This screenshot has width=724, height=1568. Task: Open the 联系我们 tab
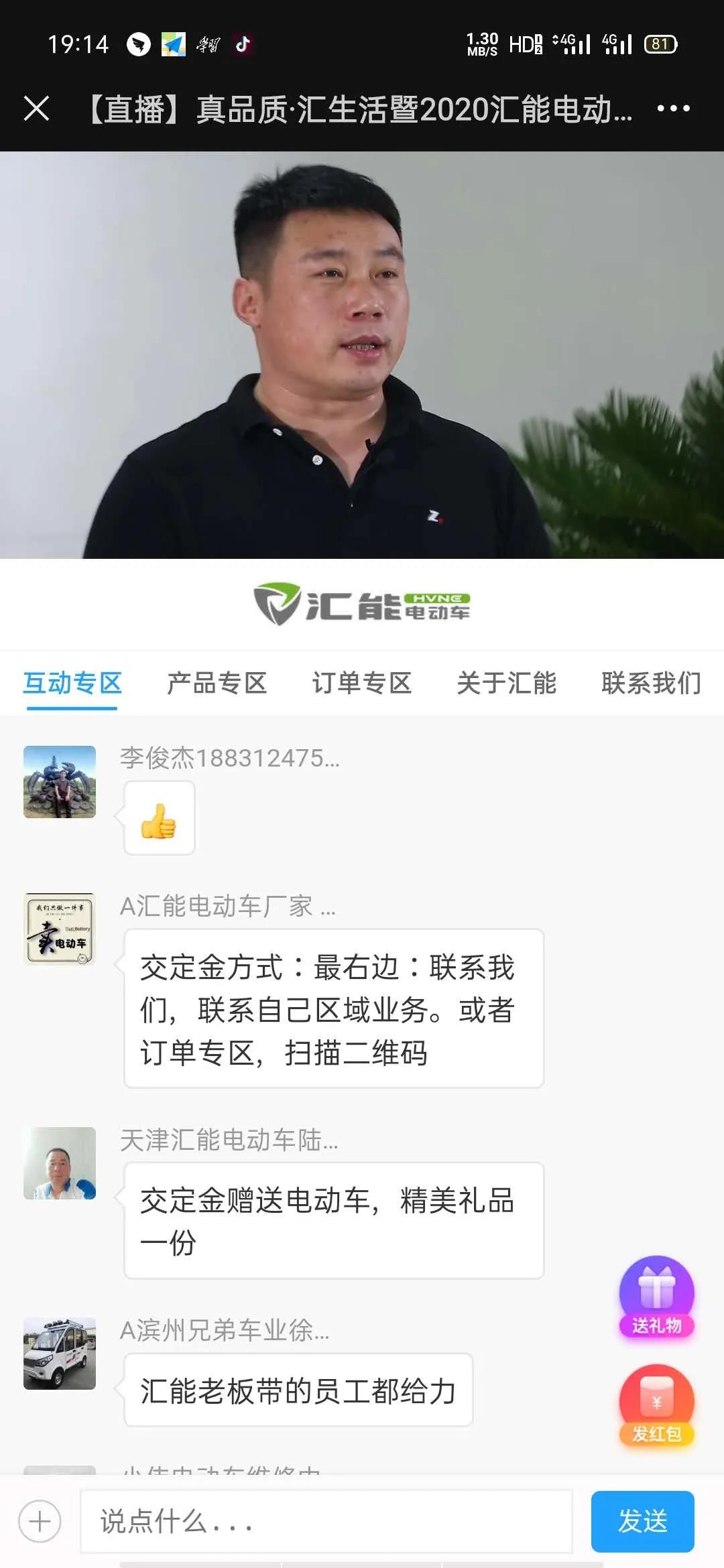650,683
